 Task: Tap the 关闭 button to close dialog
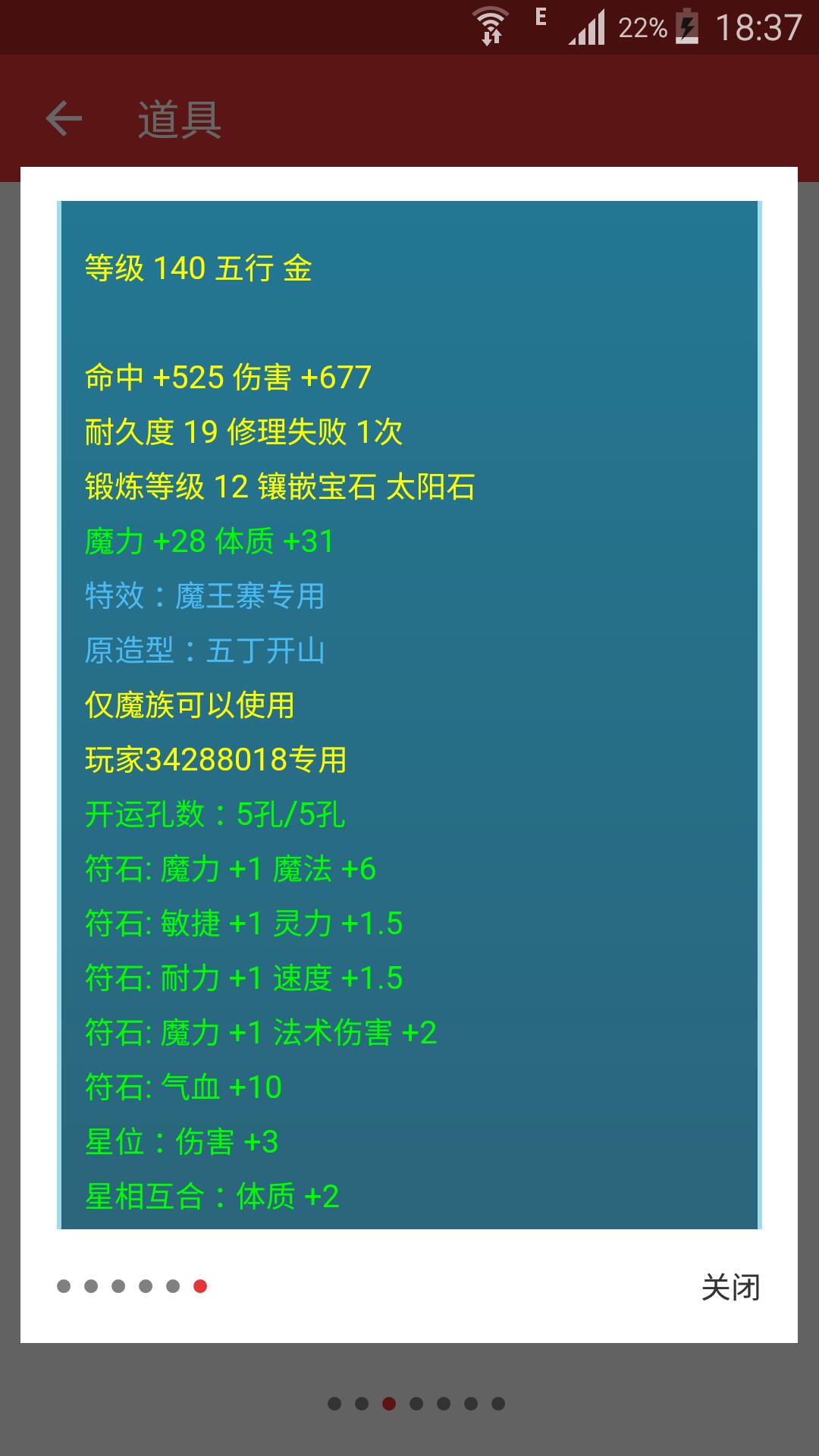pos(730,1288)
